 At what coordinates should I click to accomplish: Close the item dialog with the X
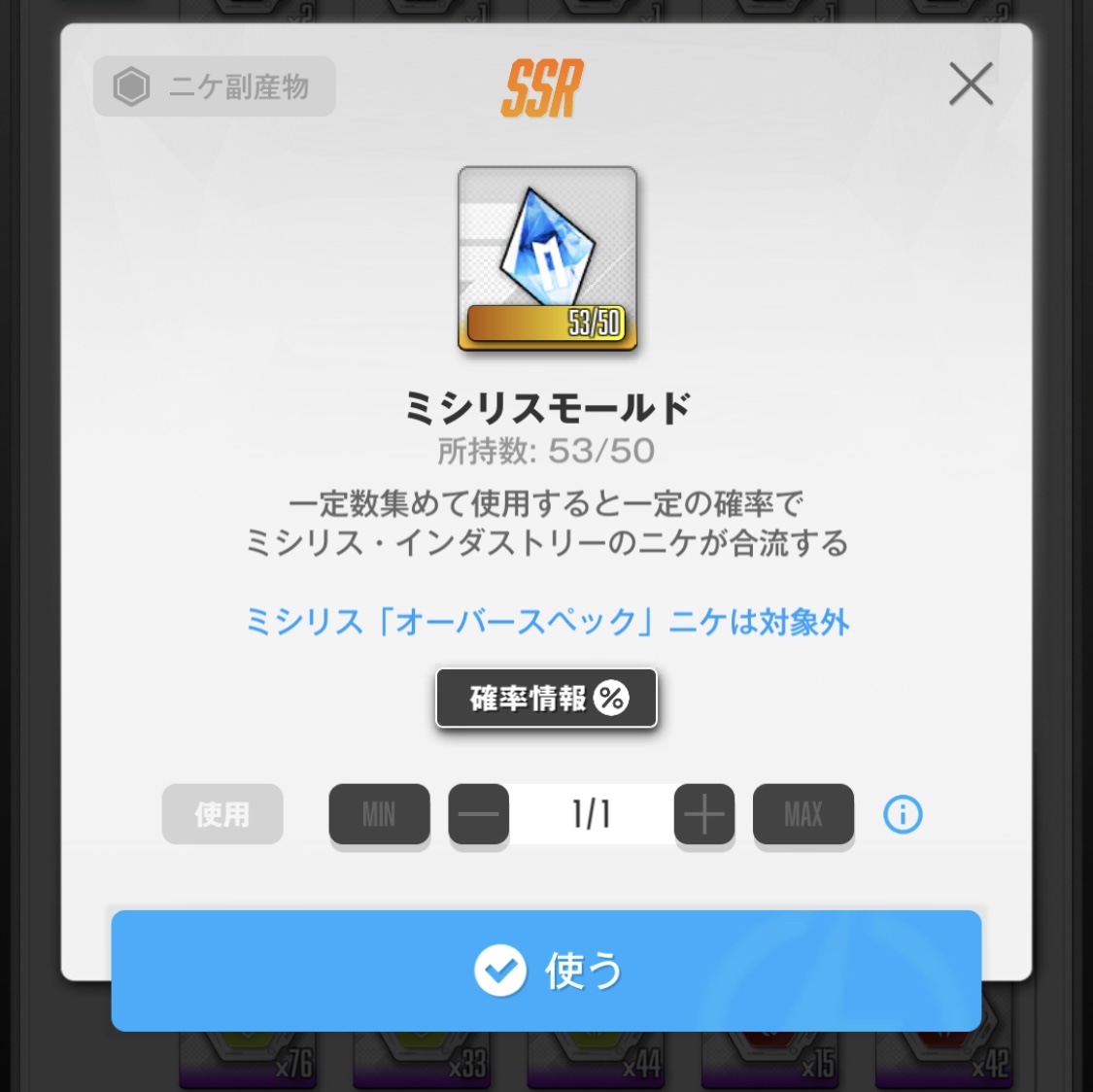pos(971,85)
